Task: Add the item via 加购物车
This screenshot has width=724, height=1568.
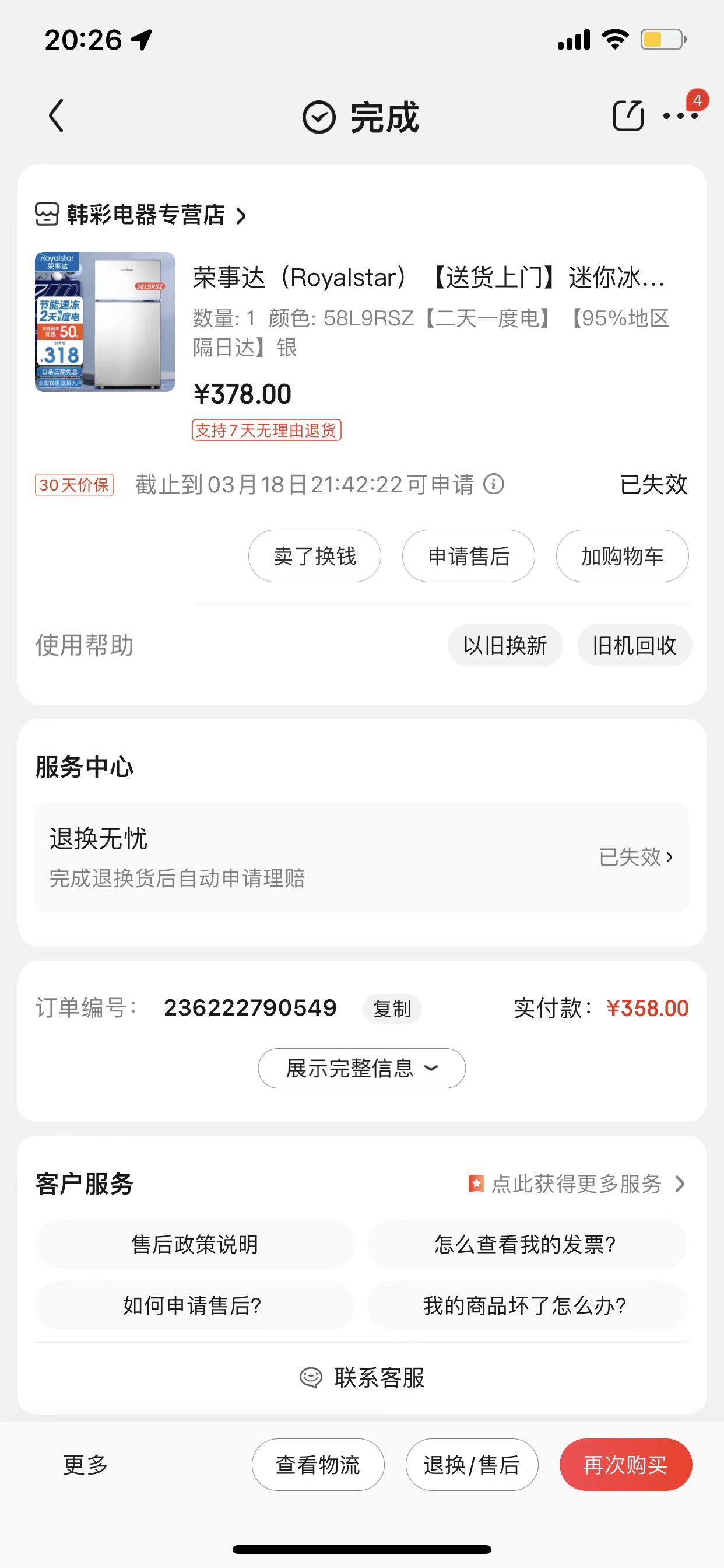Action: coord(623,556)
